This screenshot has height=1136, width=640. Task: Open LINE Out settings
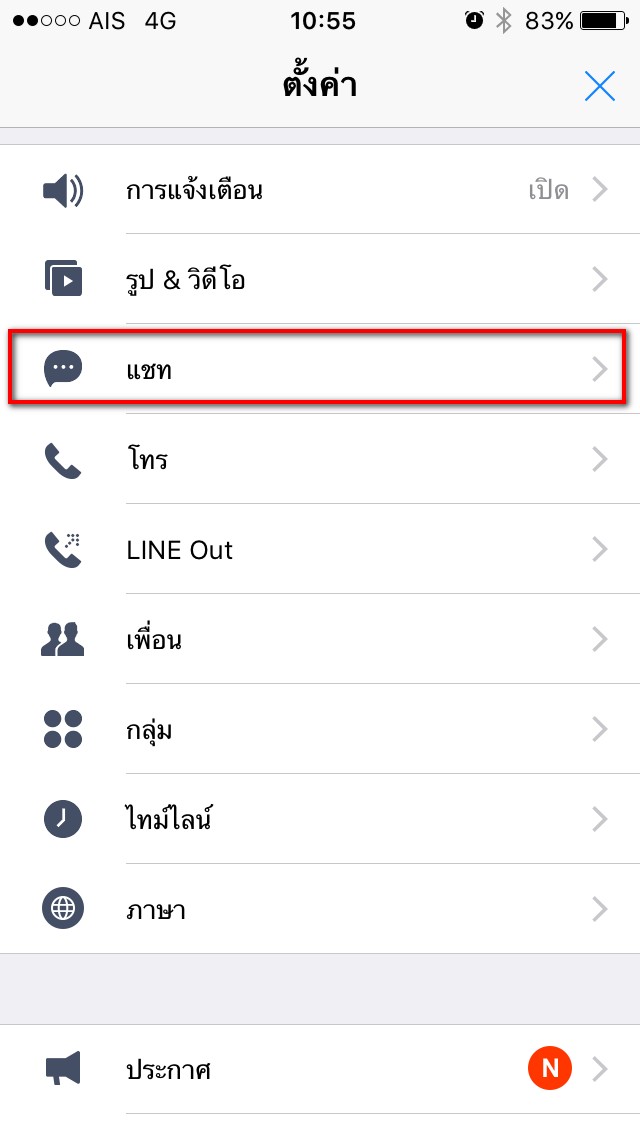[x=320, y=550]
